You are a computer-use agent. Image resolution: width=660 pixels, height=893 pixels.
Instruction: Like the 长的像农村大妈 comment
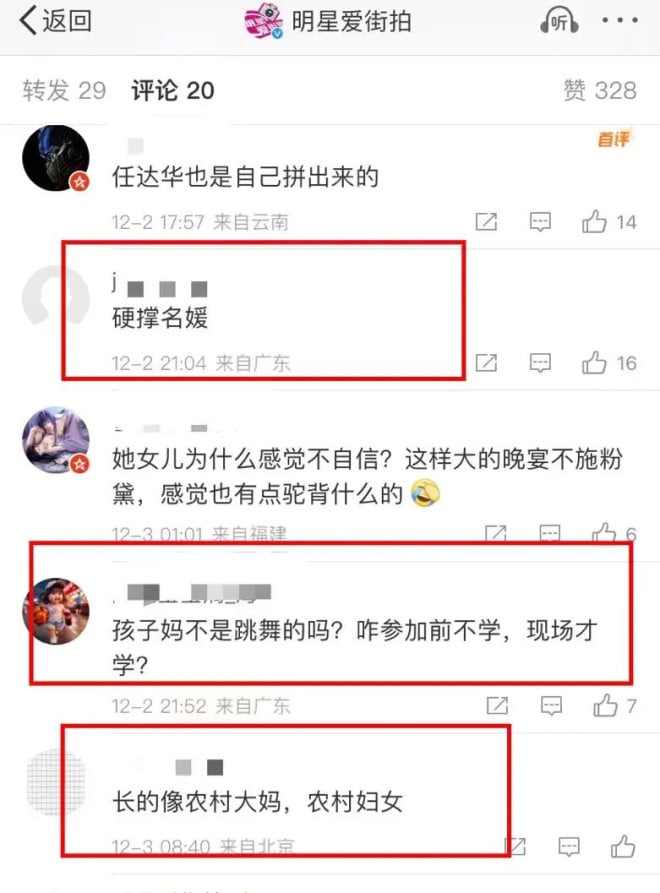click(620, 846)
